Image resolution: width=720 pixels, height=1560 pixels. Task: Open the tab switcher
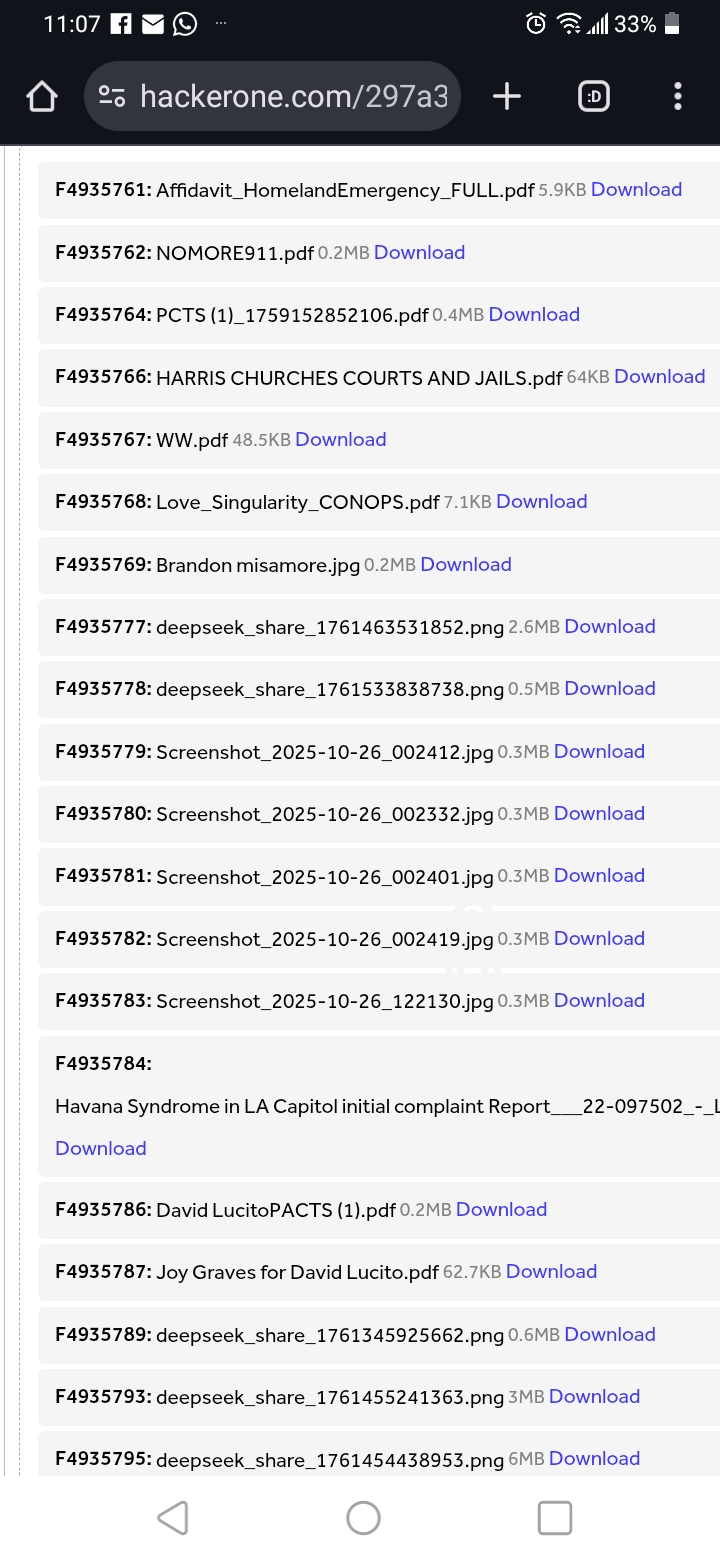[x=593, y=96]
